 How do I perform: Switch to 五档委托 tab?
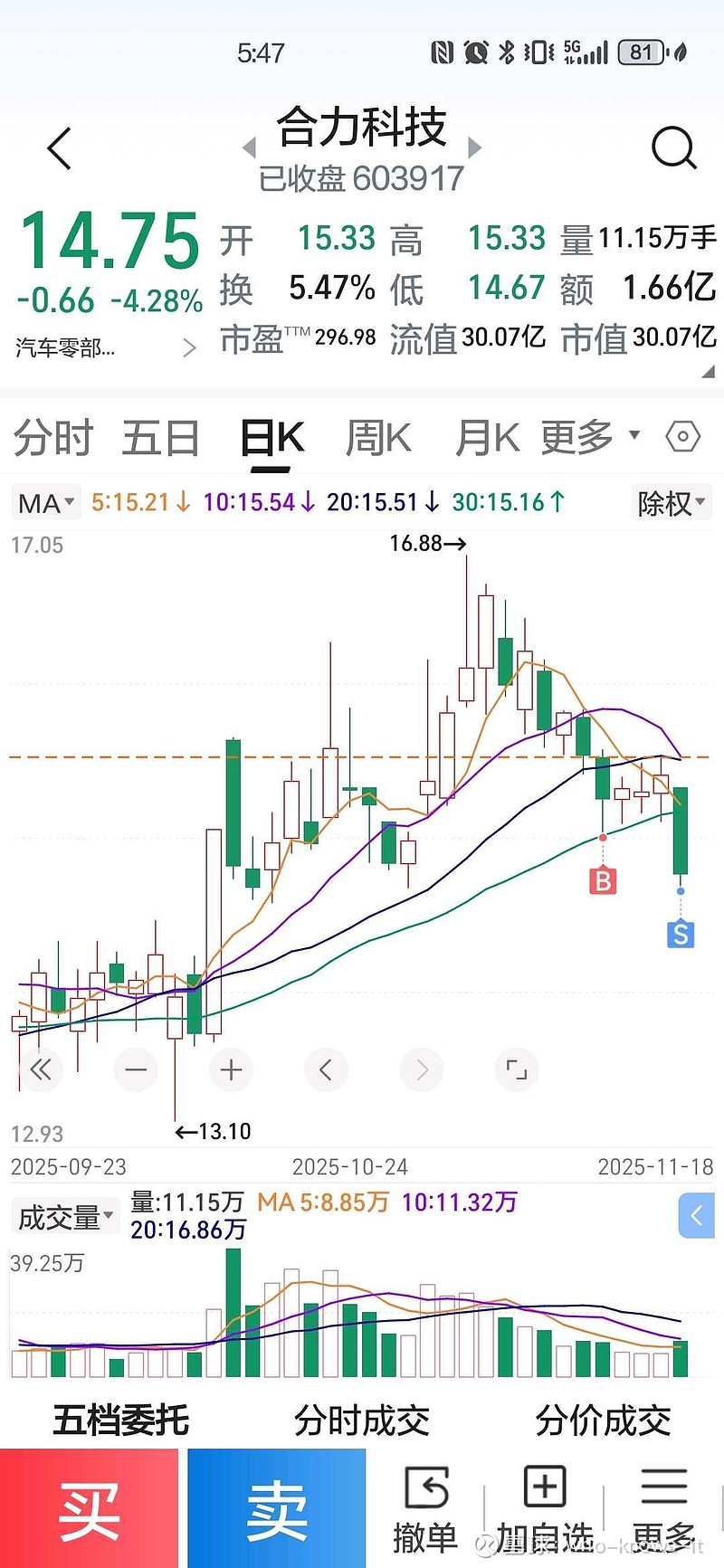pyautogui.click(x=120, y=1420)
